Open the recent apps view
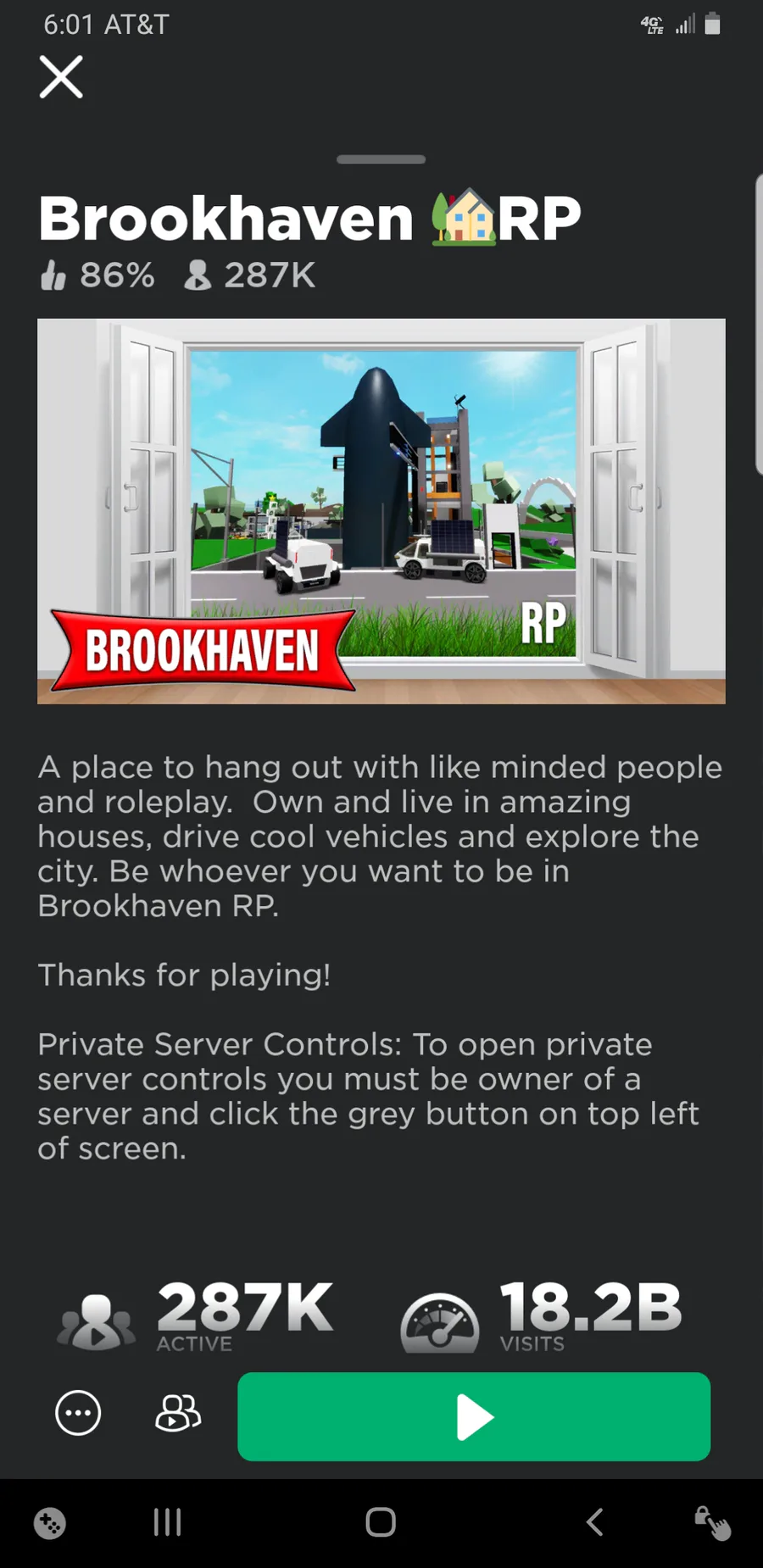This screenshot has height=1568, width=763. [167, 1522]
